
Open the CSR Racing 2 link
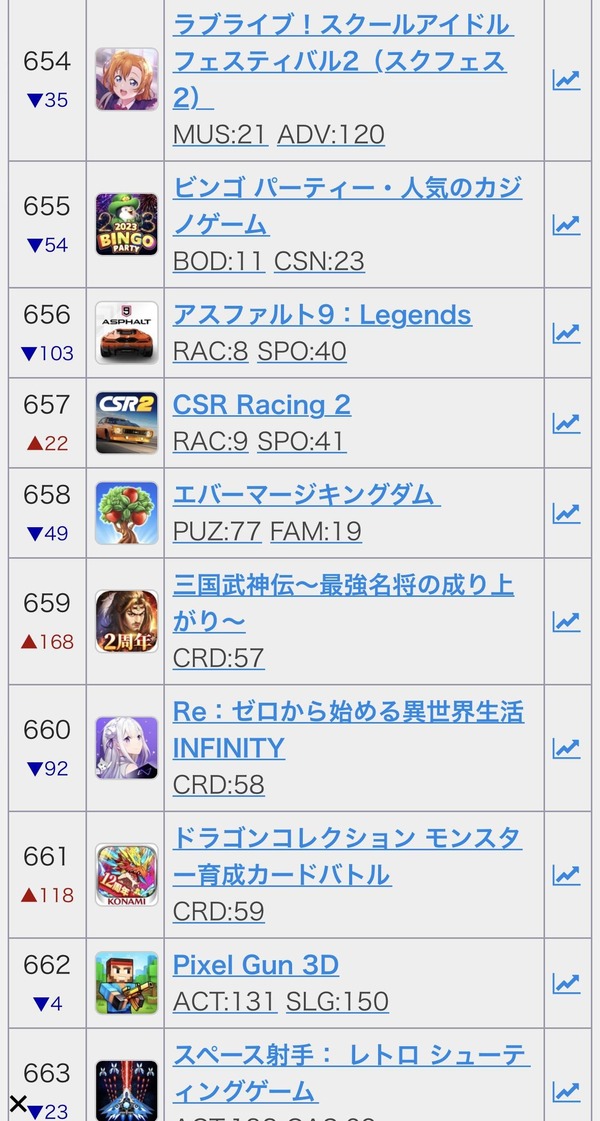(x=262, y=405)
